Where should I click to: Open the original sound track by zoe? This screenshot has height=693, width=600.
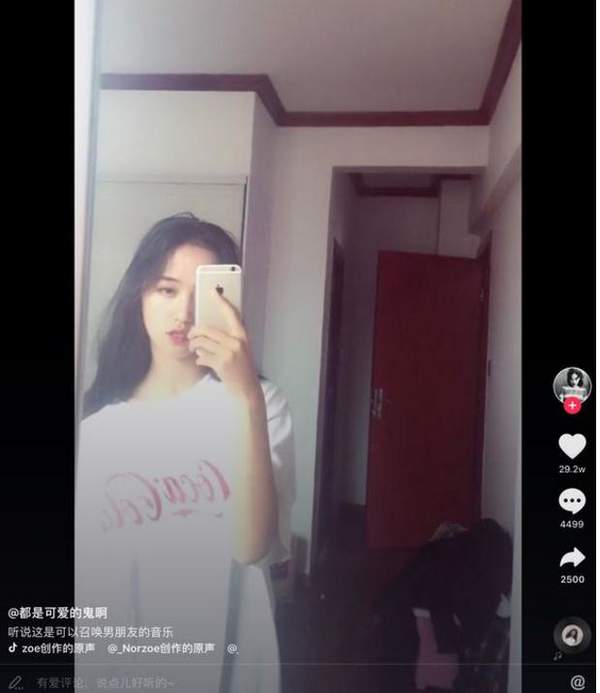pos(62,648)
